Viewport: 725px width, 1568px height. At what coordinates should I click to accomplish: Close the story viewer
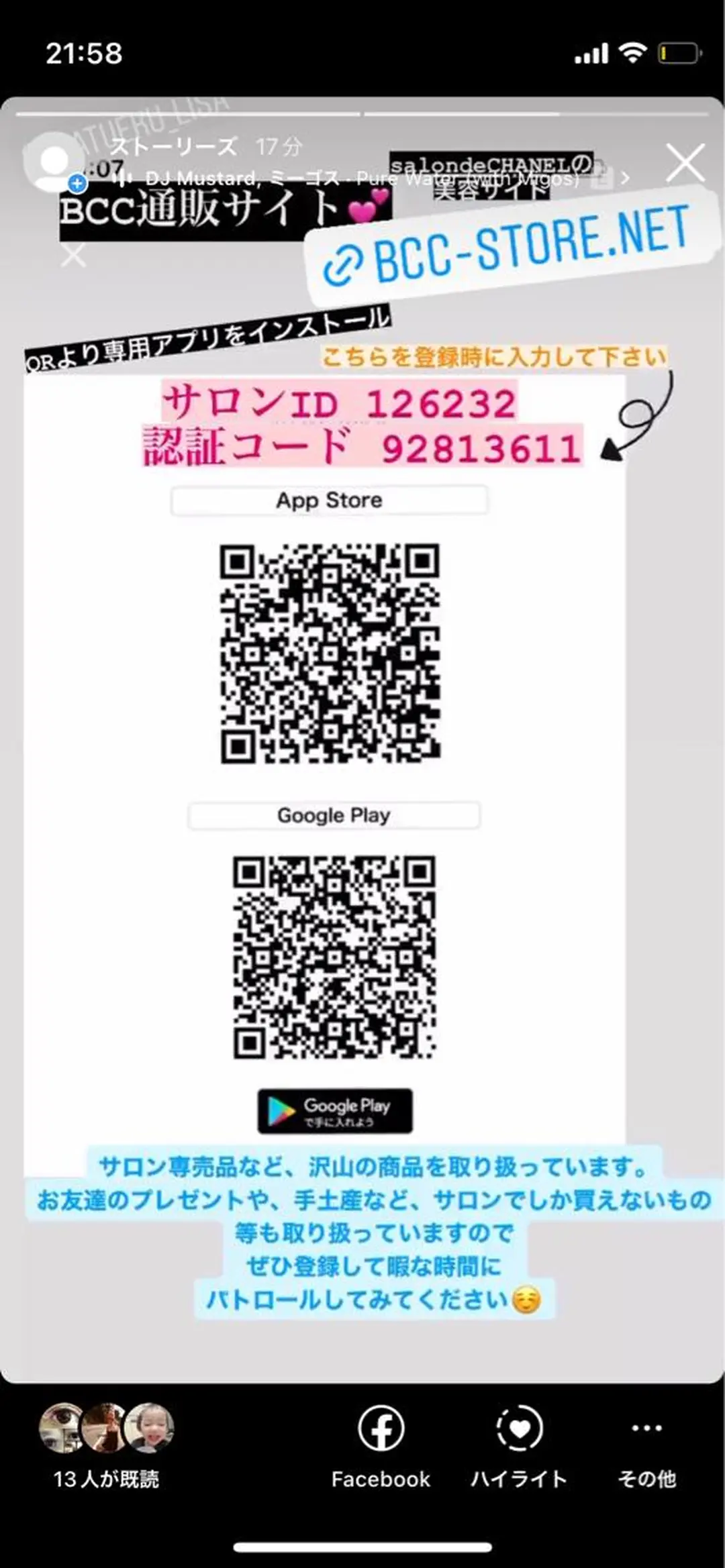pyautogui.click(x=685, y=163)
